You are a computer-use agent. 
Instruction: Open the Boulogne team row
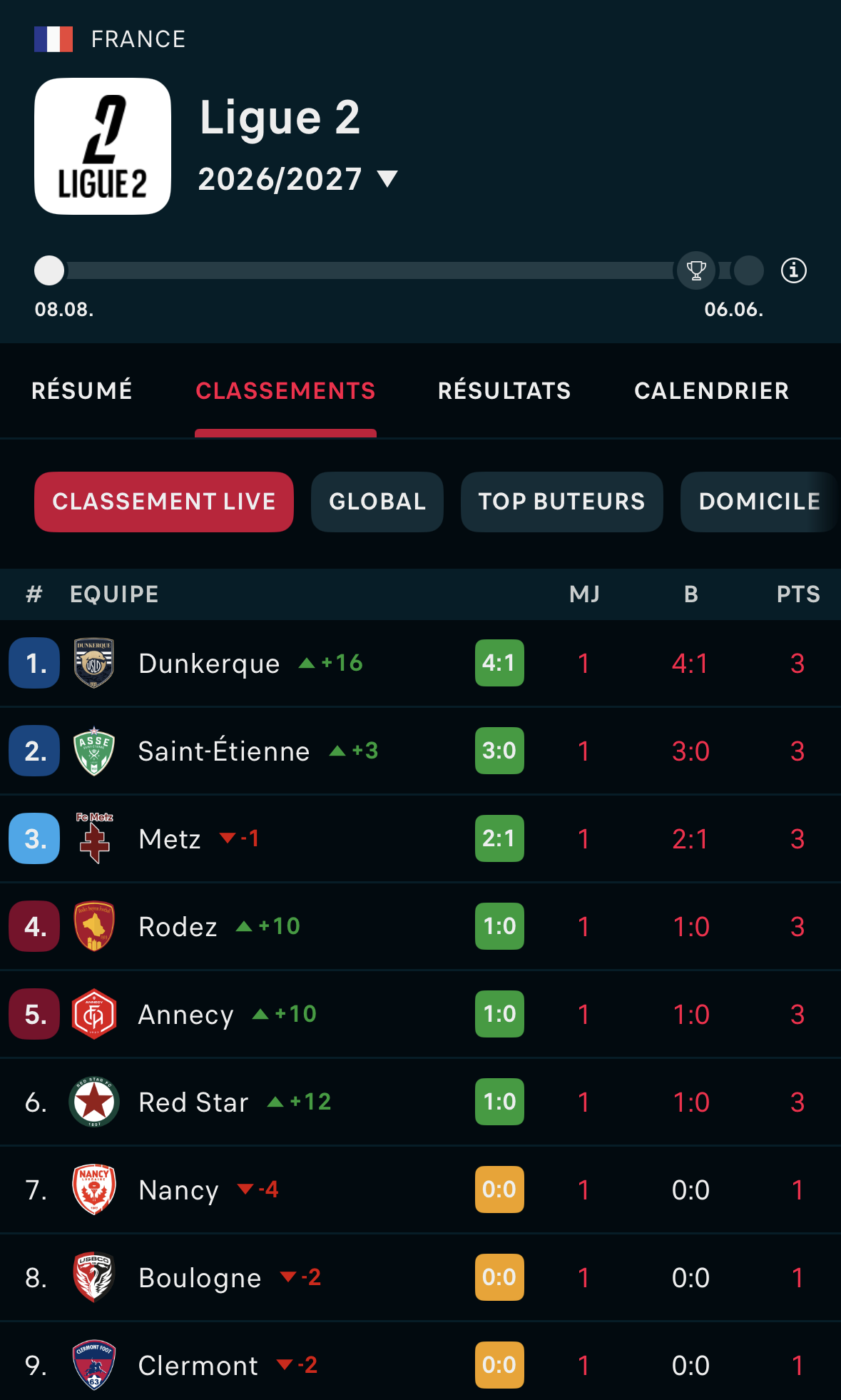420,1277
